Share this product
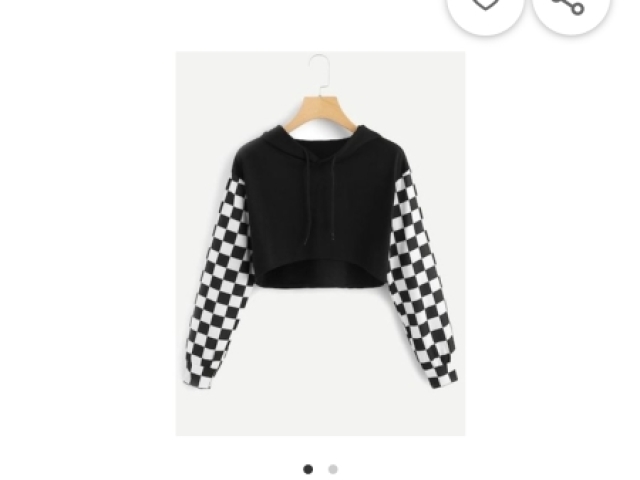640x480 pixels. coord(570,6)
